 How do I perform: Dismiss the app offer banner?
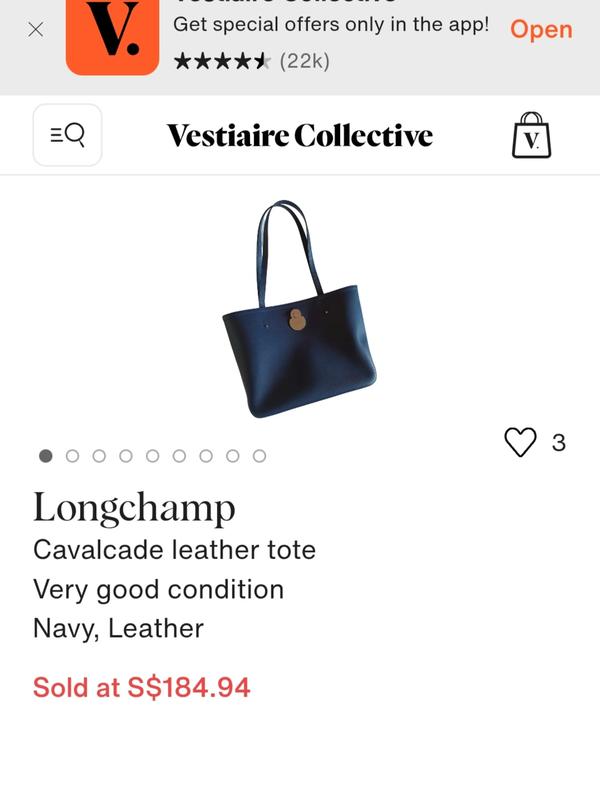coord(36,30)
